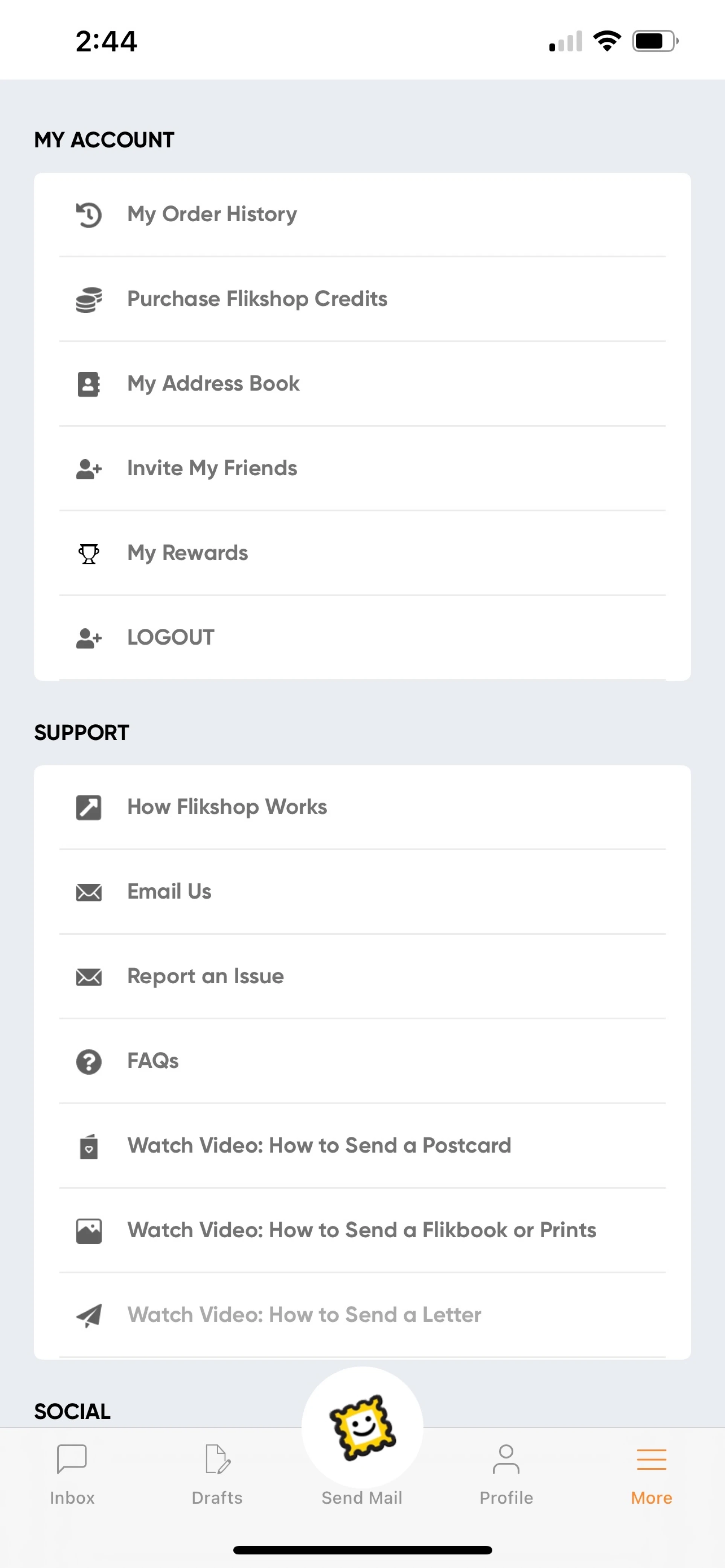Select Email Us under Support
725x1568 pixels.
[x=362, y=892]
